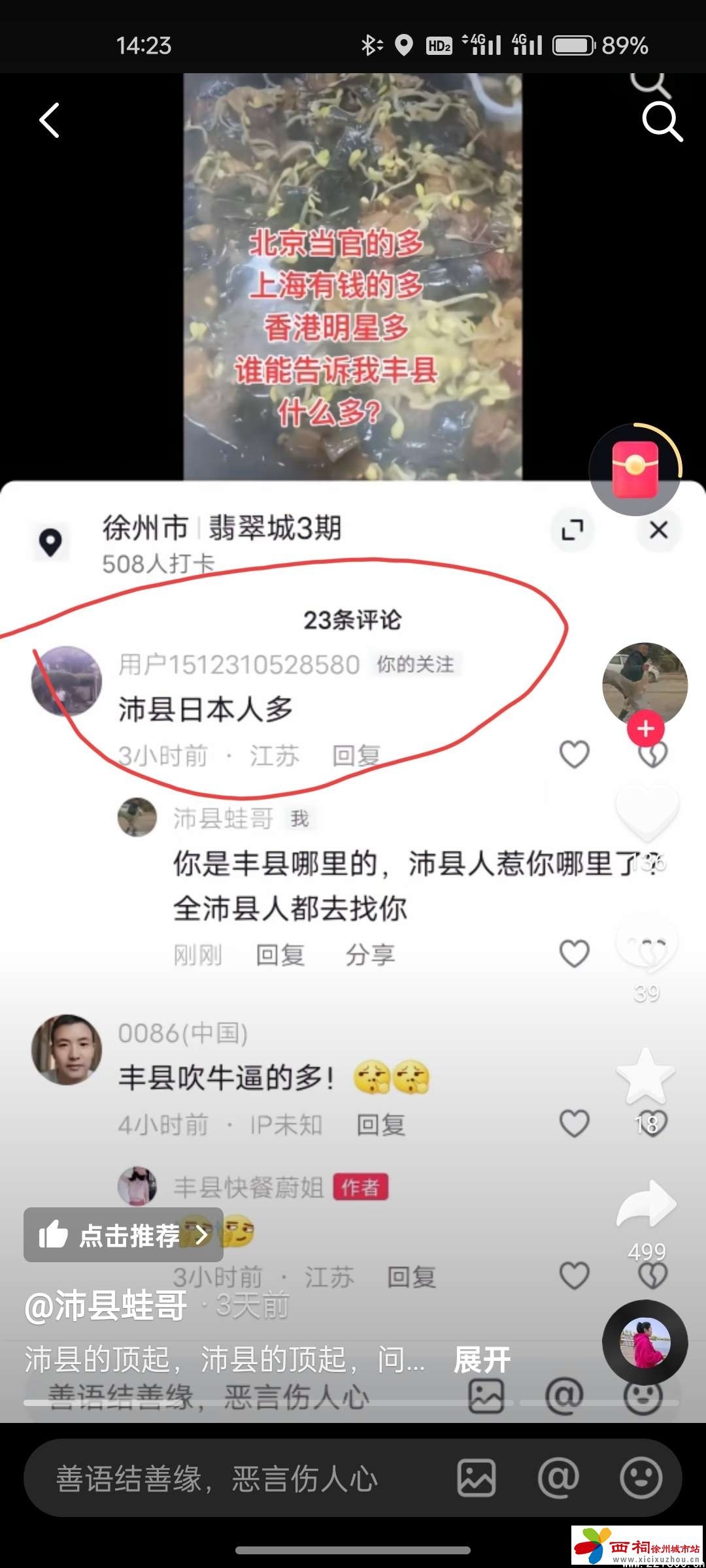
Task: Follow the author with the plus button
Action: click(x=646, y=728)
